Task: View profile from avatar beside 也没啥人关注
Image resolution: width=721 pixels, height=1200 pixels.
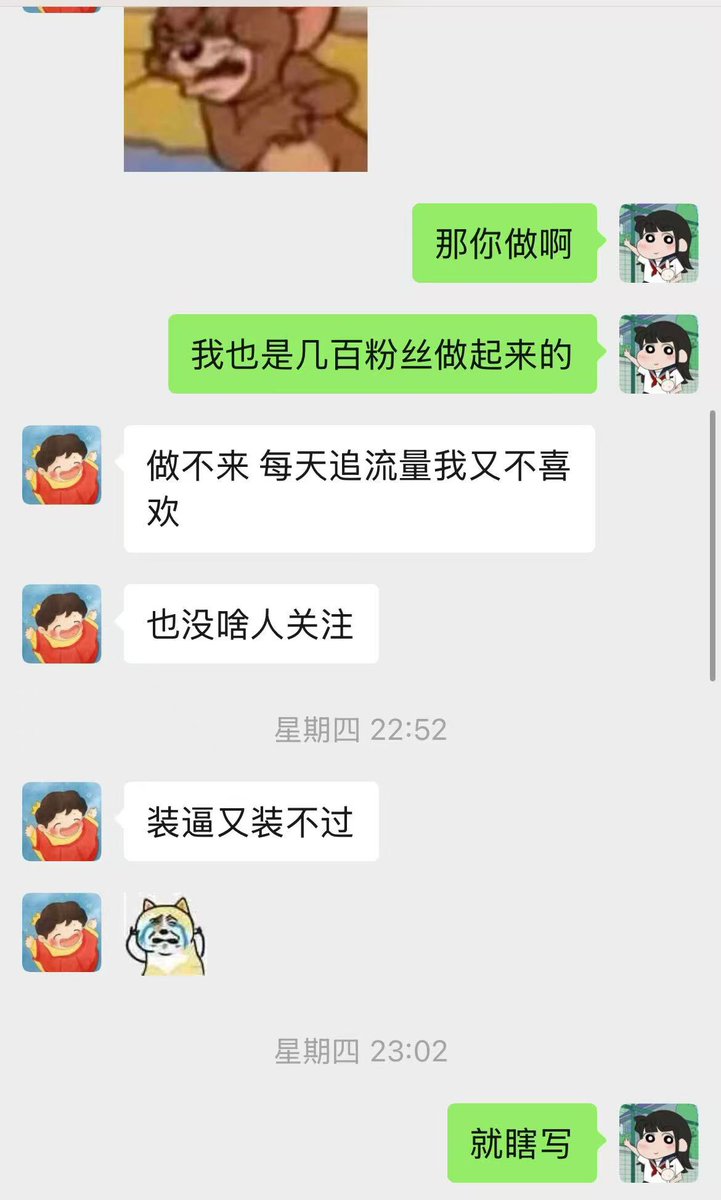Action: [x=62, y=624]
